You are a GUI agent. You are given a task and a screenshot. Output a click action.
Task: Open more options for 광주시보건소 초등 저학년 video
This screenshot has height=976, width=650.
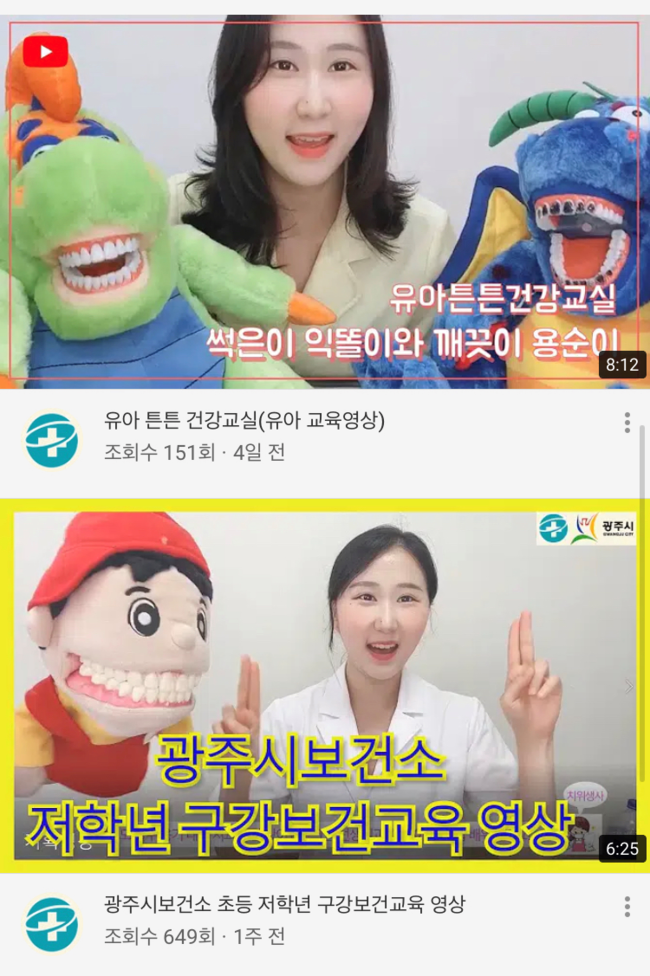[x=627, y=907]
